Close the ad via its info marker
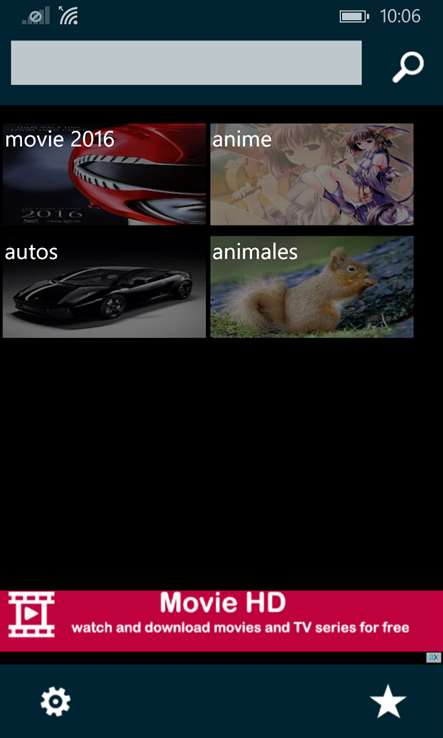The image size is (443, 738). [x=434, y=658]
